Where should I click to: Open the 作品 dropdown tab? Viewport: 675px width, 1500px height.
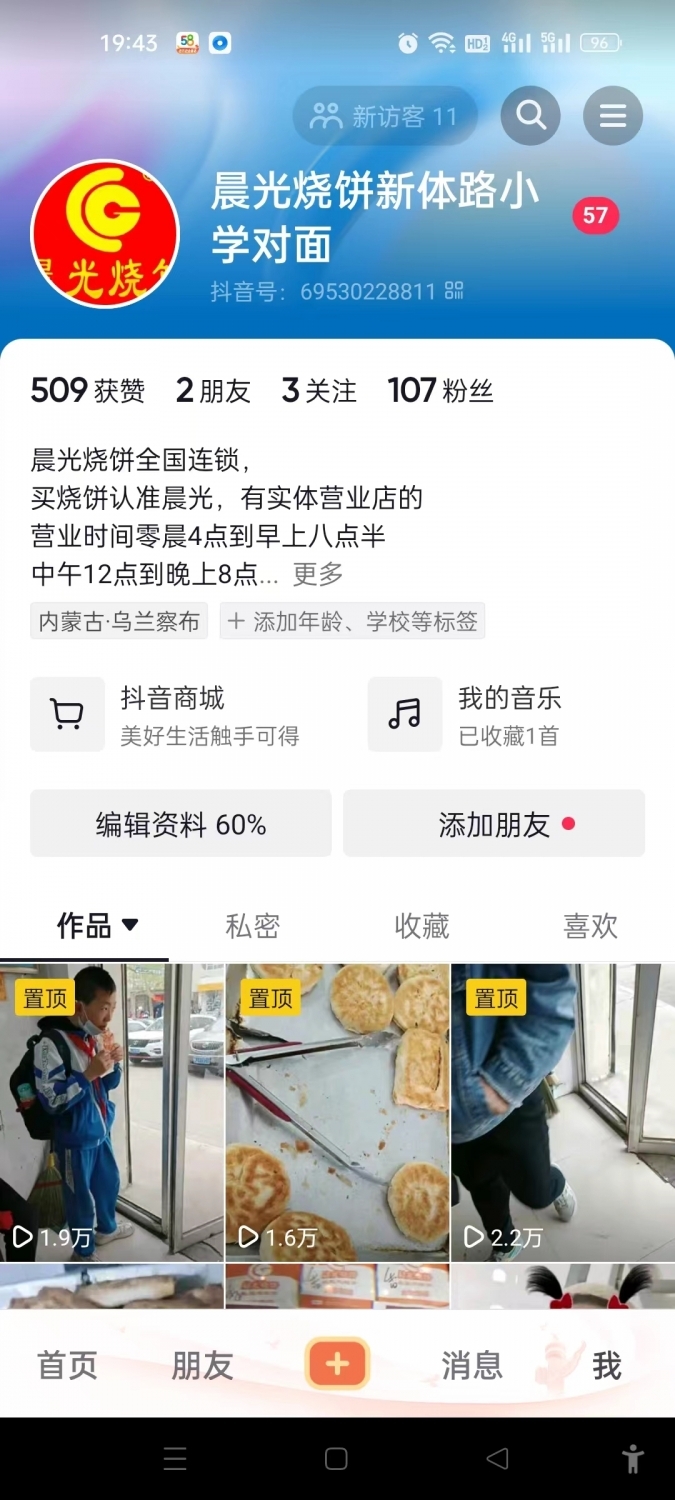97,926
